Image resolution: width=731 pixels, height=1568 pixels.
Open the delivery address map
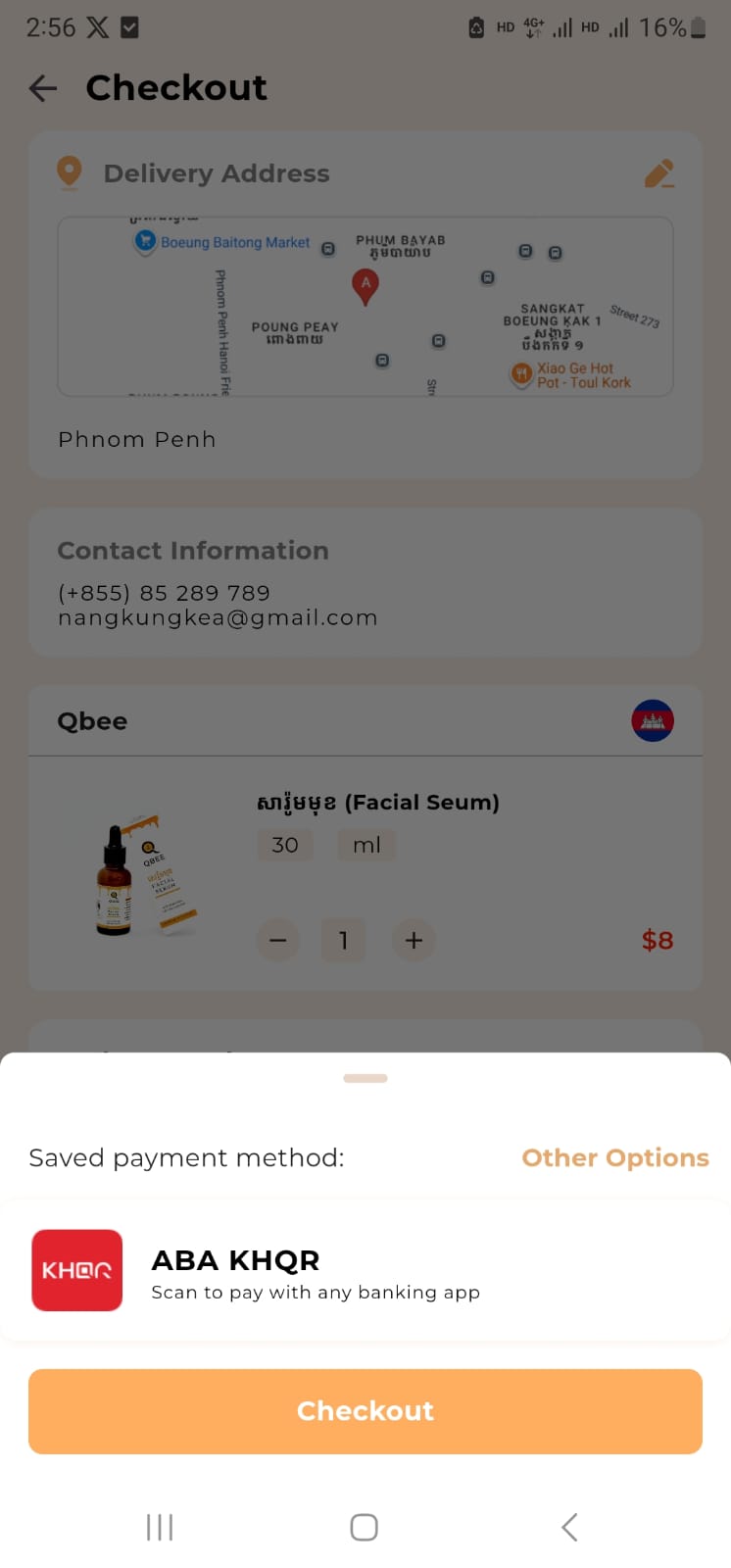pyautogui.click(x=365, y=307)
